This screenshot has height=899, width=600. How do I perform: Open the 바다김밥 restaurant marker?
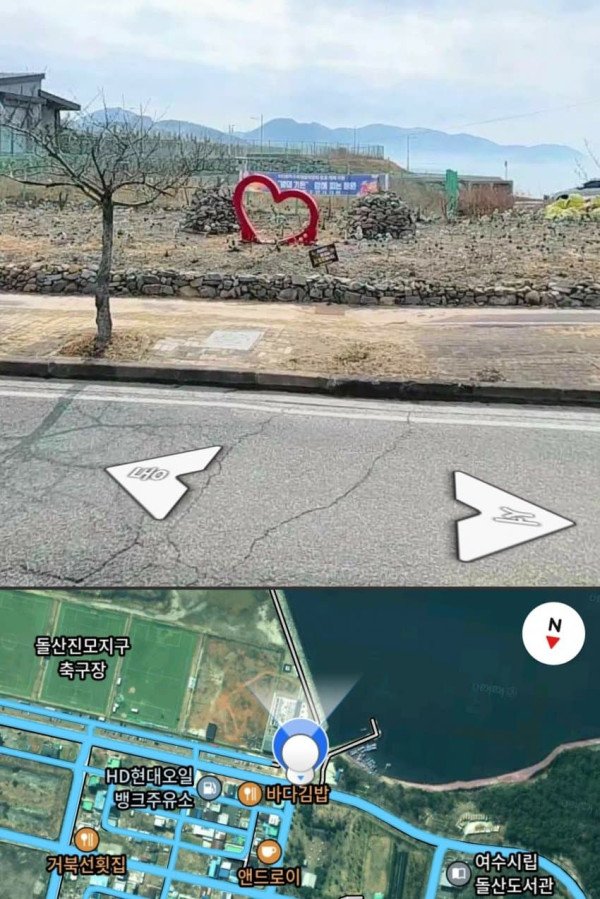[x=249, y=795]
